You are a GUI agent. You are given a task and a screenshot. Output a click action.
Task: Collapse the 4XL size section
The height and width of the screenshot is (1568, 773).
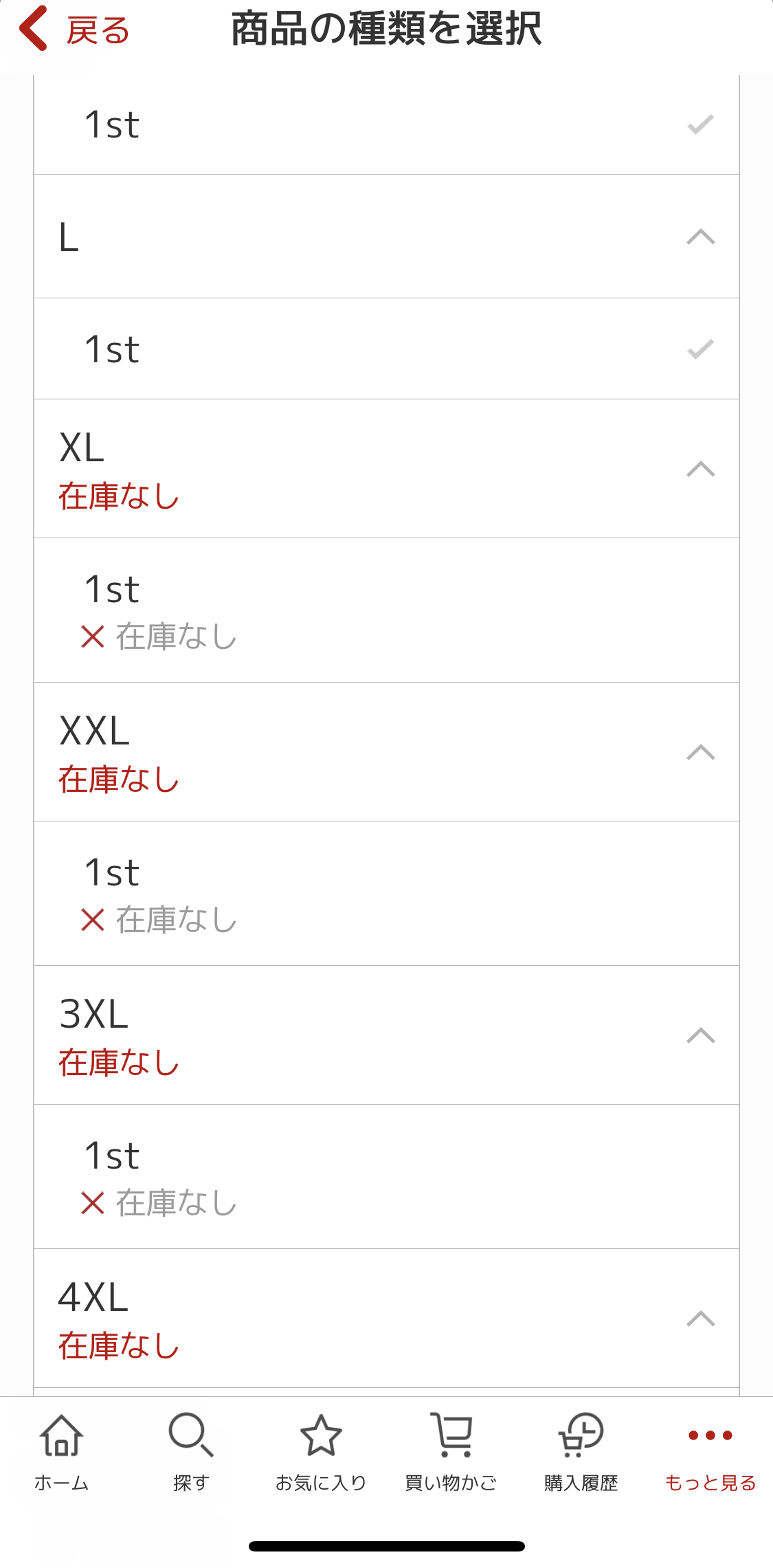700,1319
